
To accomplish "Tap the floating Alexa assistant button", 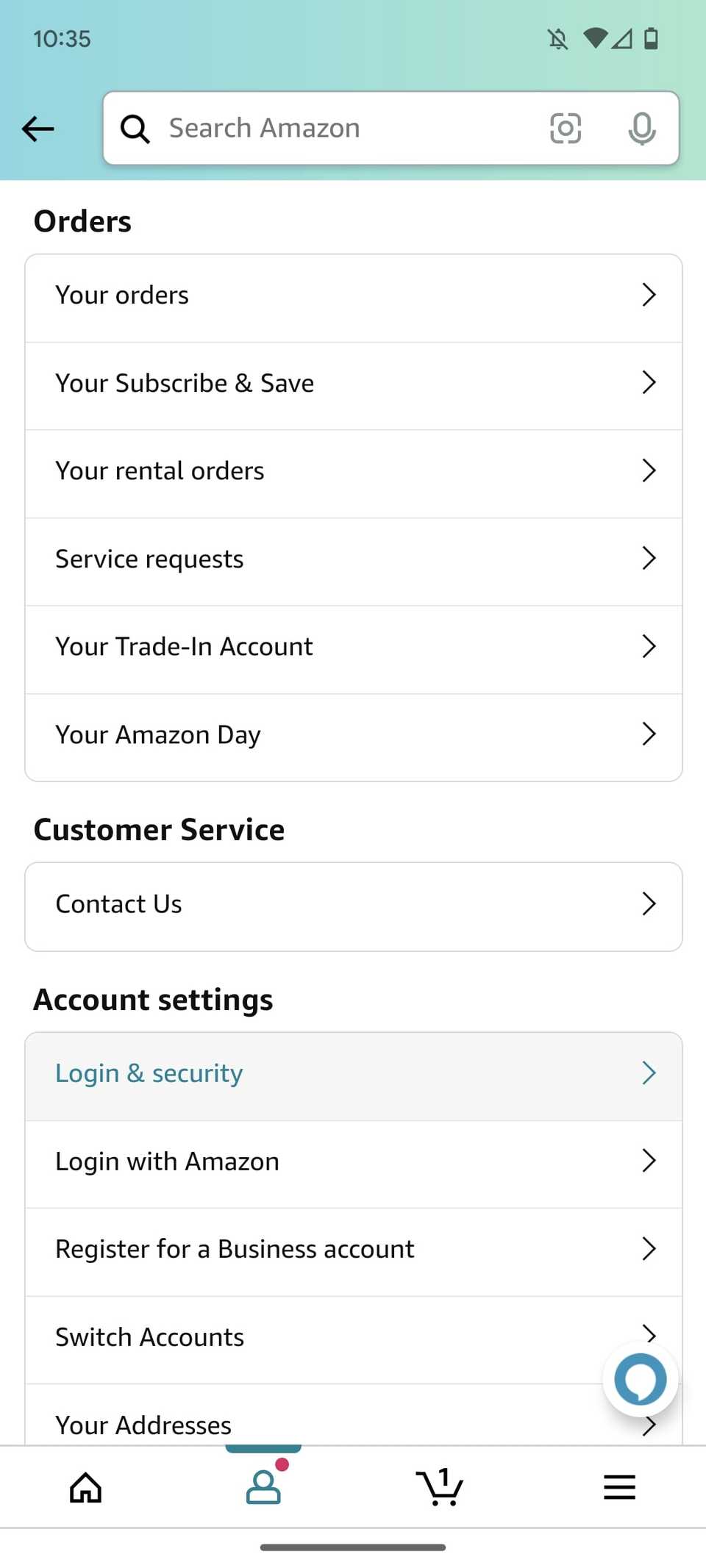I will click(x=639, y=1379).
